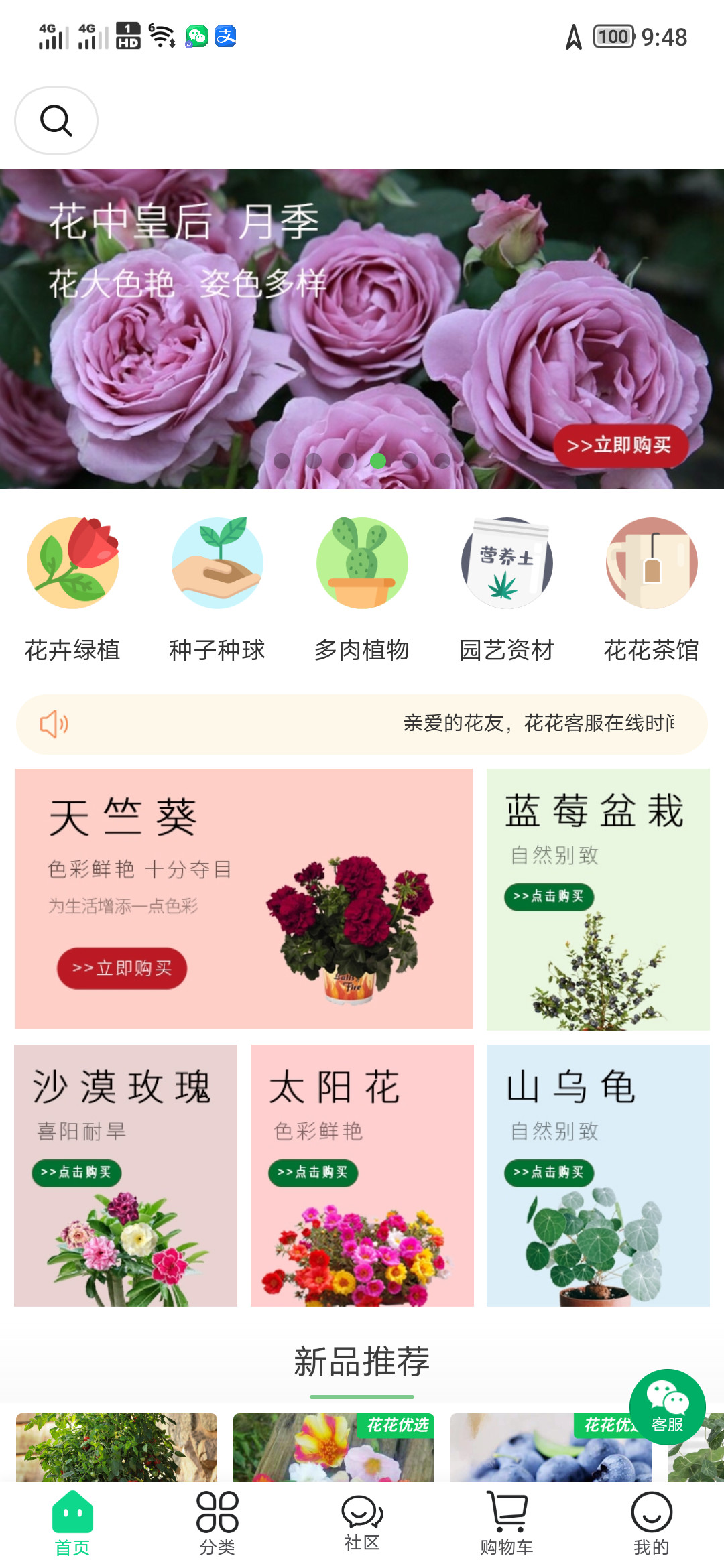Image resolution: width=724 pixels, height=1568 pixels.
Task: Visit the 花花茶馆 section
Action: tap(652, 588)
